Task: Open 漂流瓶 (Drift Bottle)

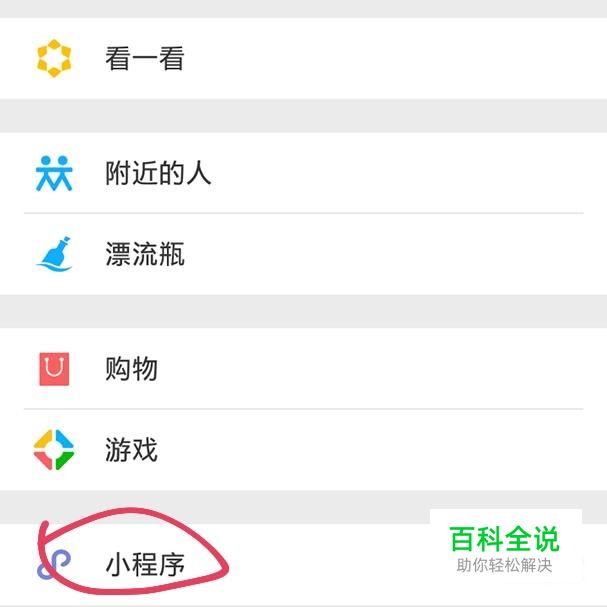Action: click(145, 254)
